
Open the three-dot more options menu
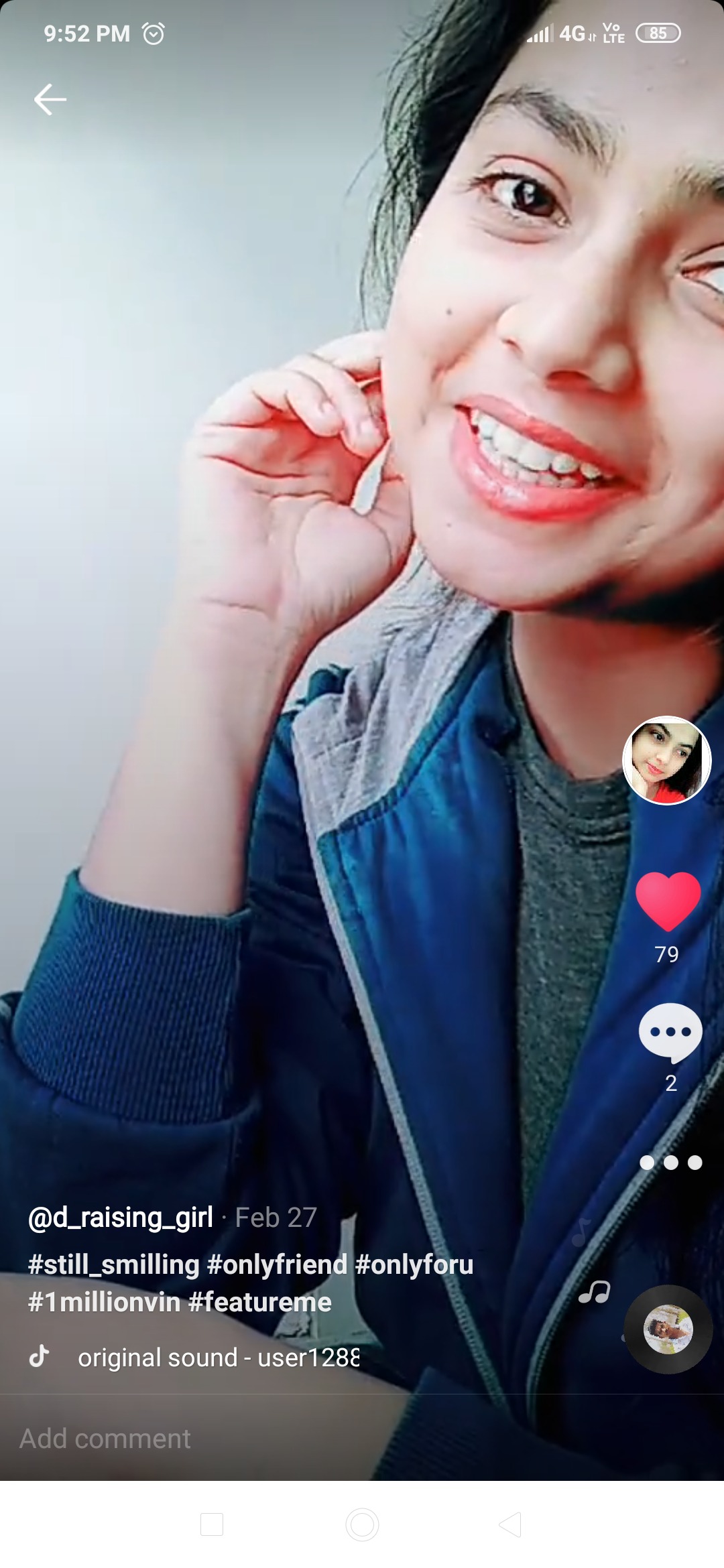(x=670, y=1163)
